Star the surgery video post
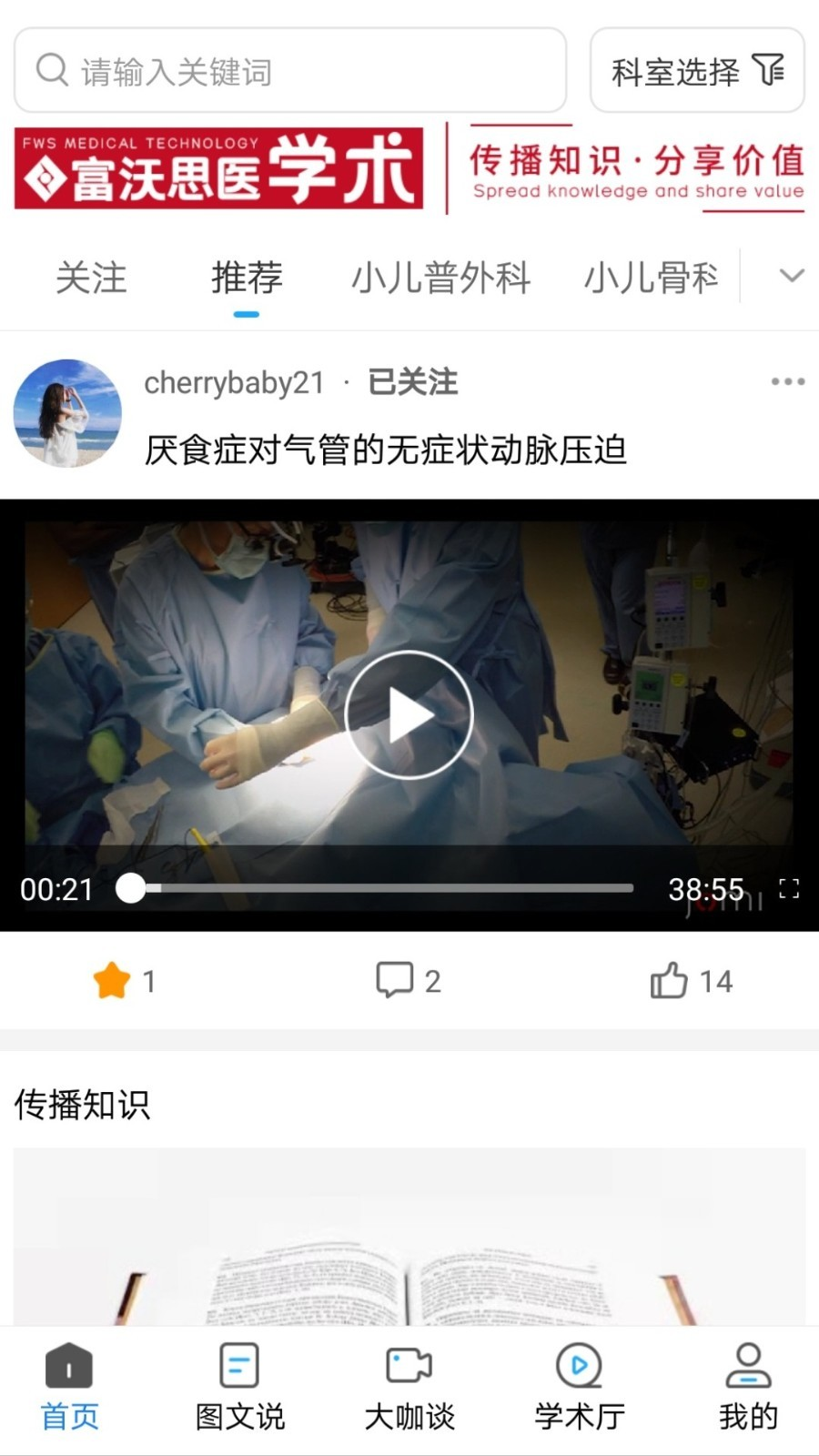Viewport: 819px width, 1456px height. click(112, 980)
